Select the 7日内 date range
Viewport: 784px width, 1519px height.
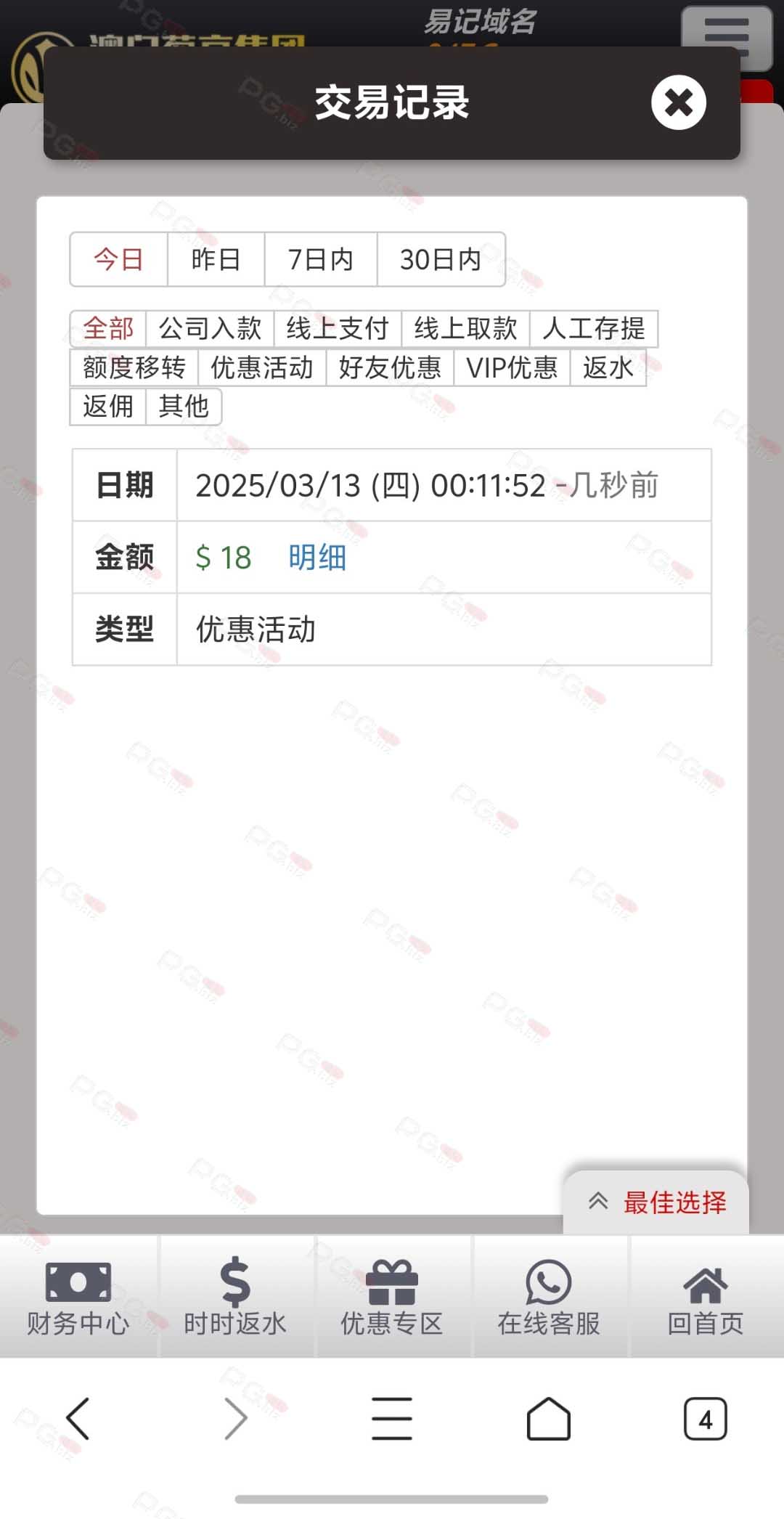click(x=321, y=259)
